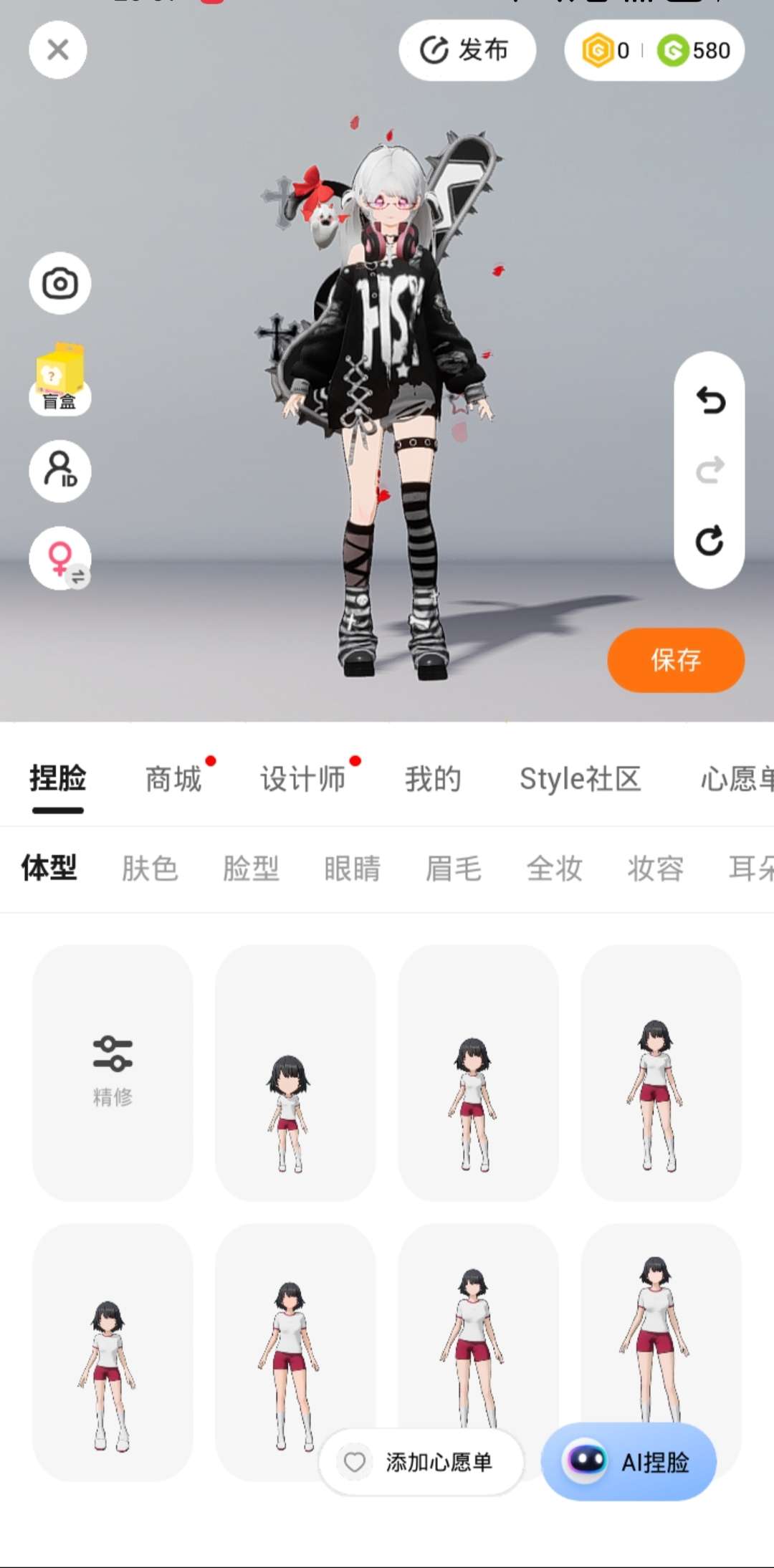Open the avatar ID icon
The image size is (774, 1568).
[59, 471]
